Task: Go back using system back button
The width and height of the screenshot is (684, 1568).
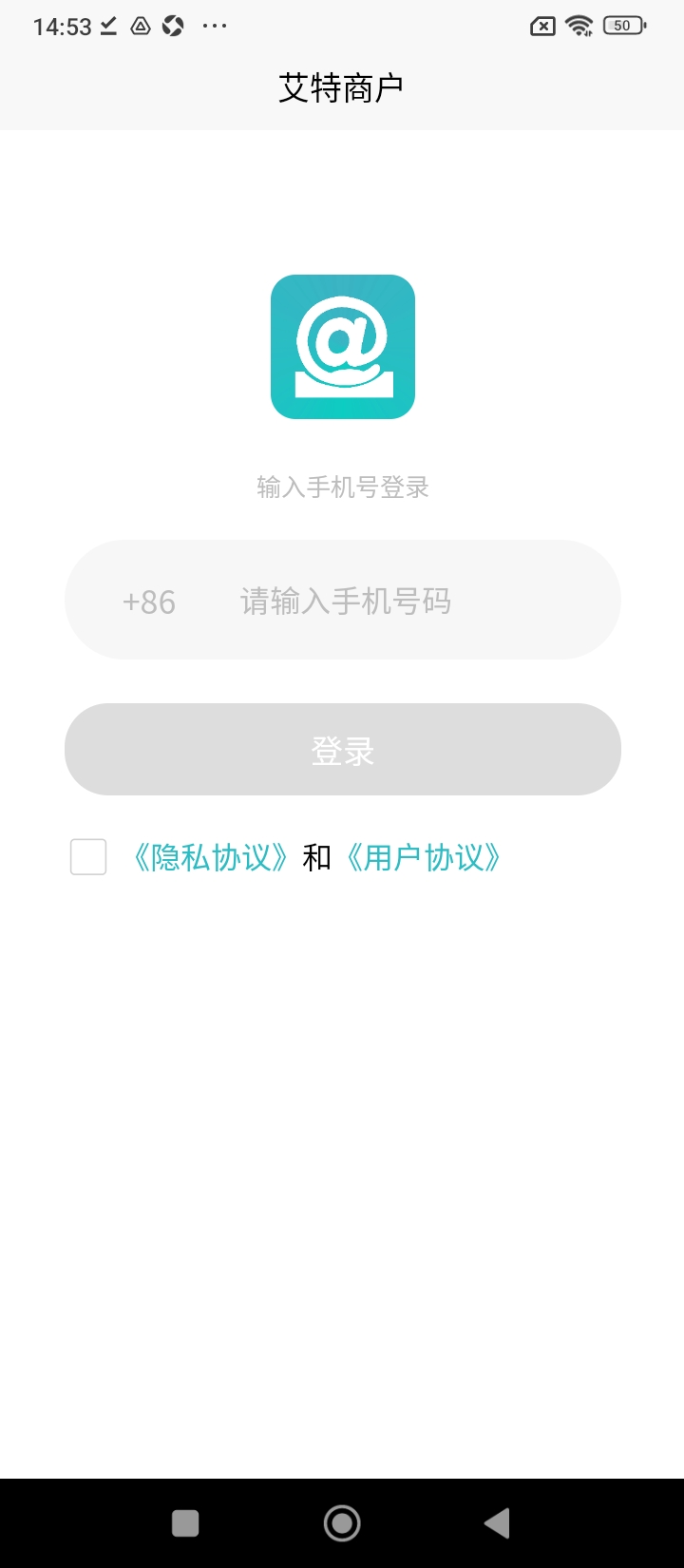Action: tap(497, 1523)
